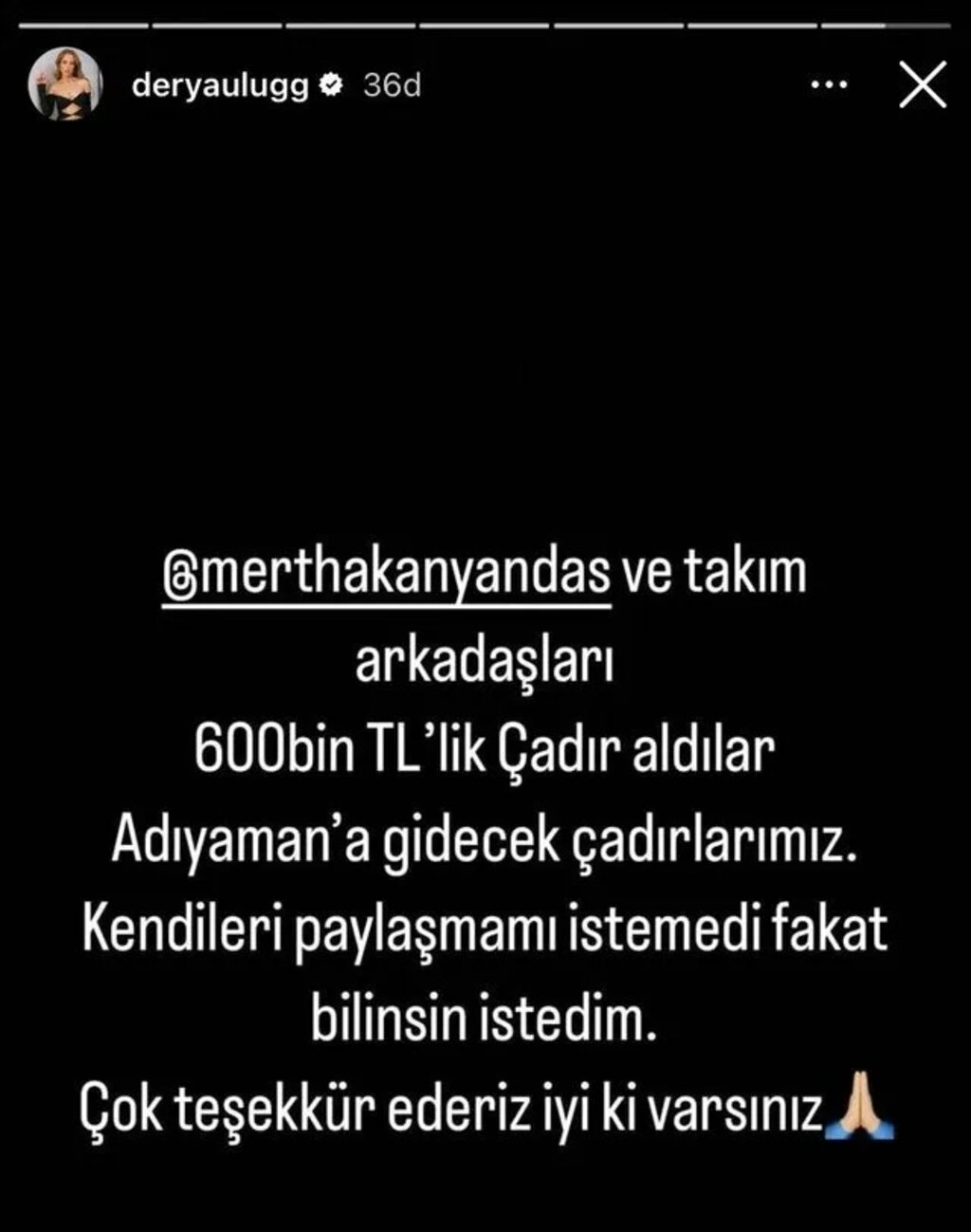
Task: Open the deryaulugg username link
Action: 220,85
